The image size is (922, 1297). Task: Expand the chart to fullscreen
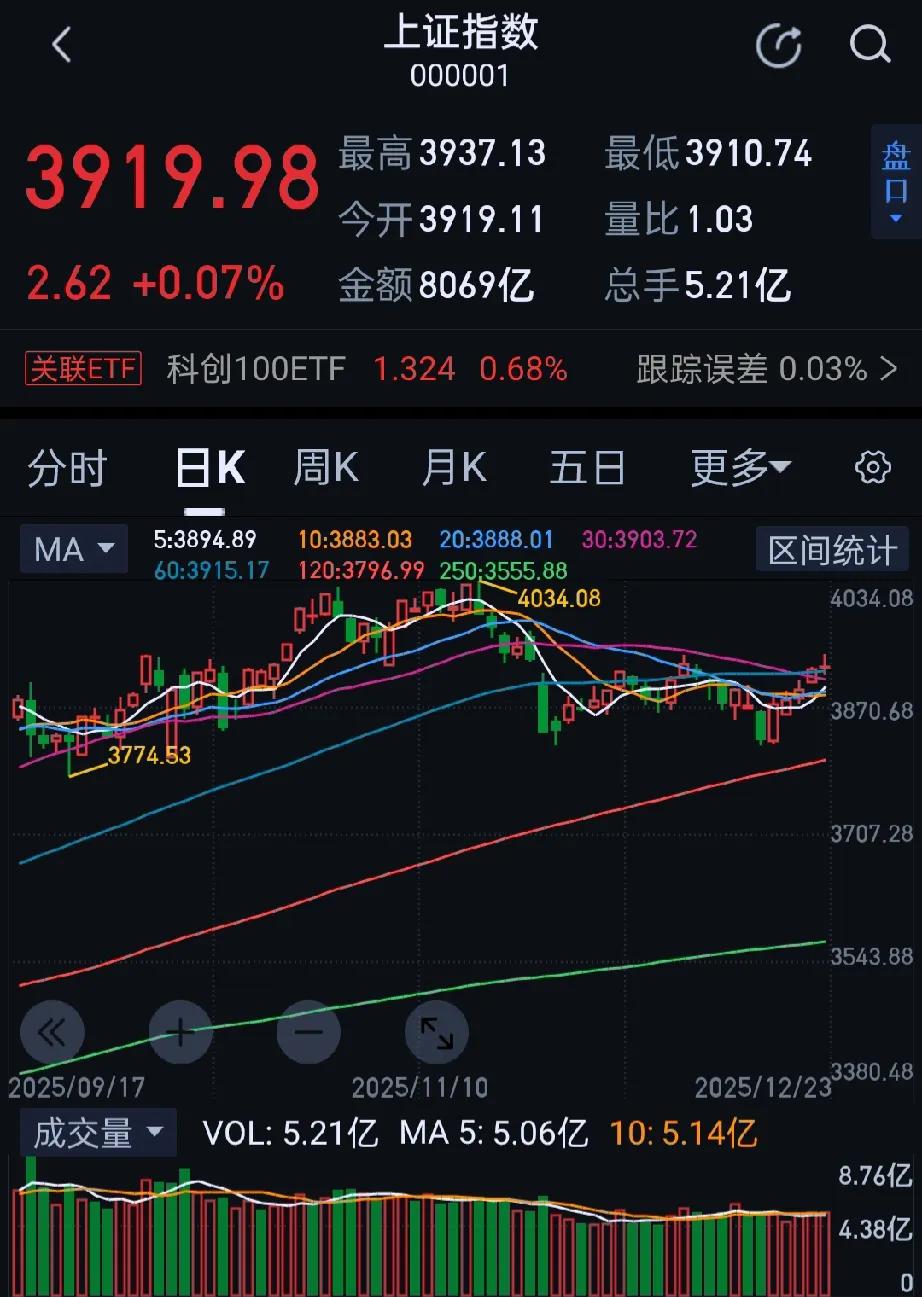437,1032
